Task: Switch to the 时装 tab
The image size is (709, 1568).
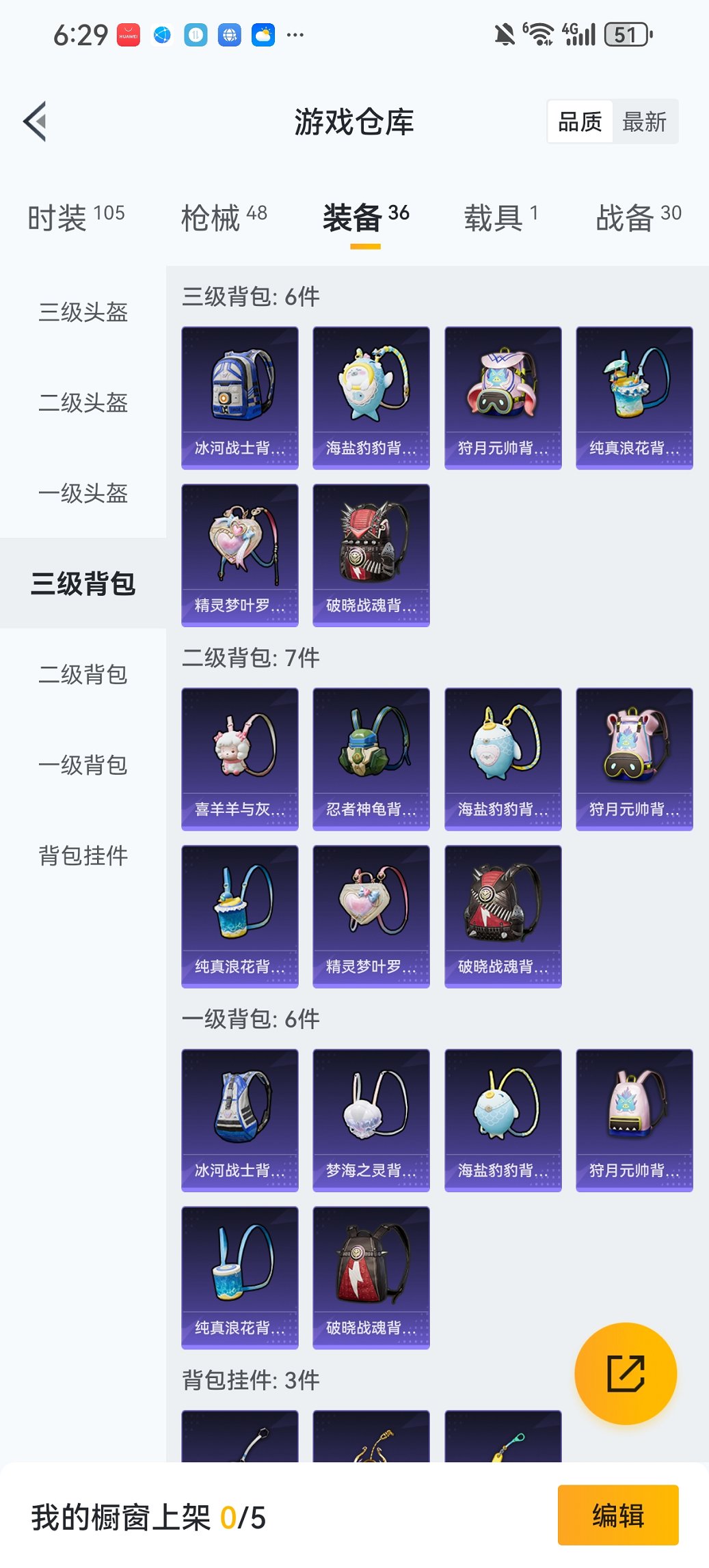Action: [x=76, y=217]
